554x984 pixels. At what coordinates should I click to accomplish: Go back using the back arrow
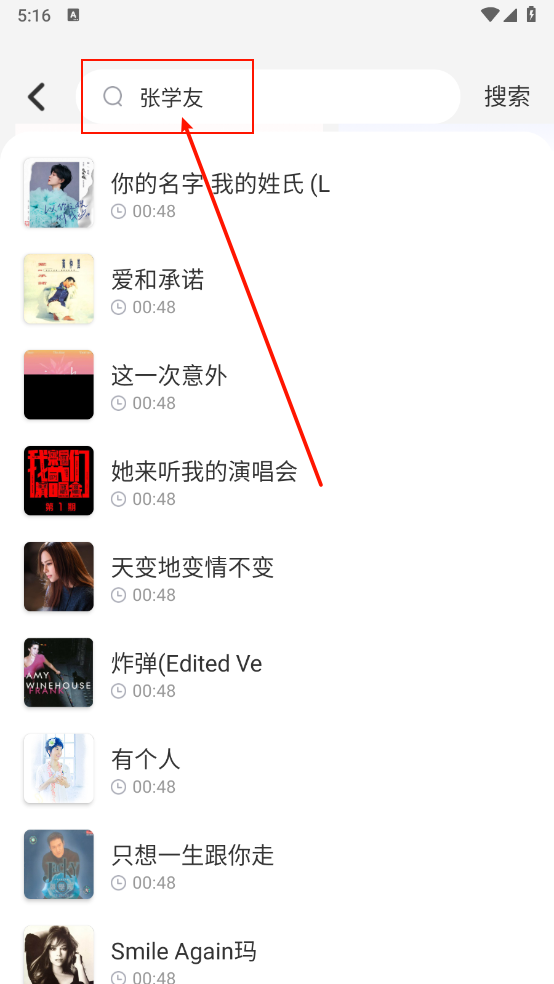(36, 97)
